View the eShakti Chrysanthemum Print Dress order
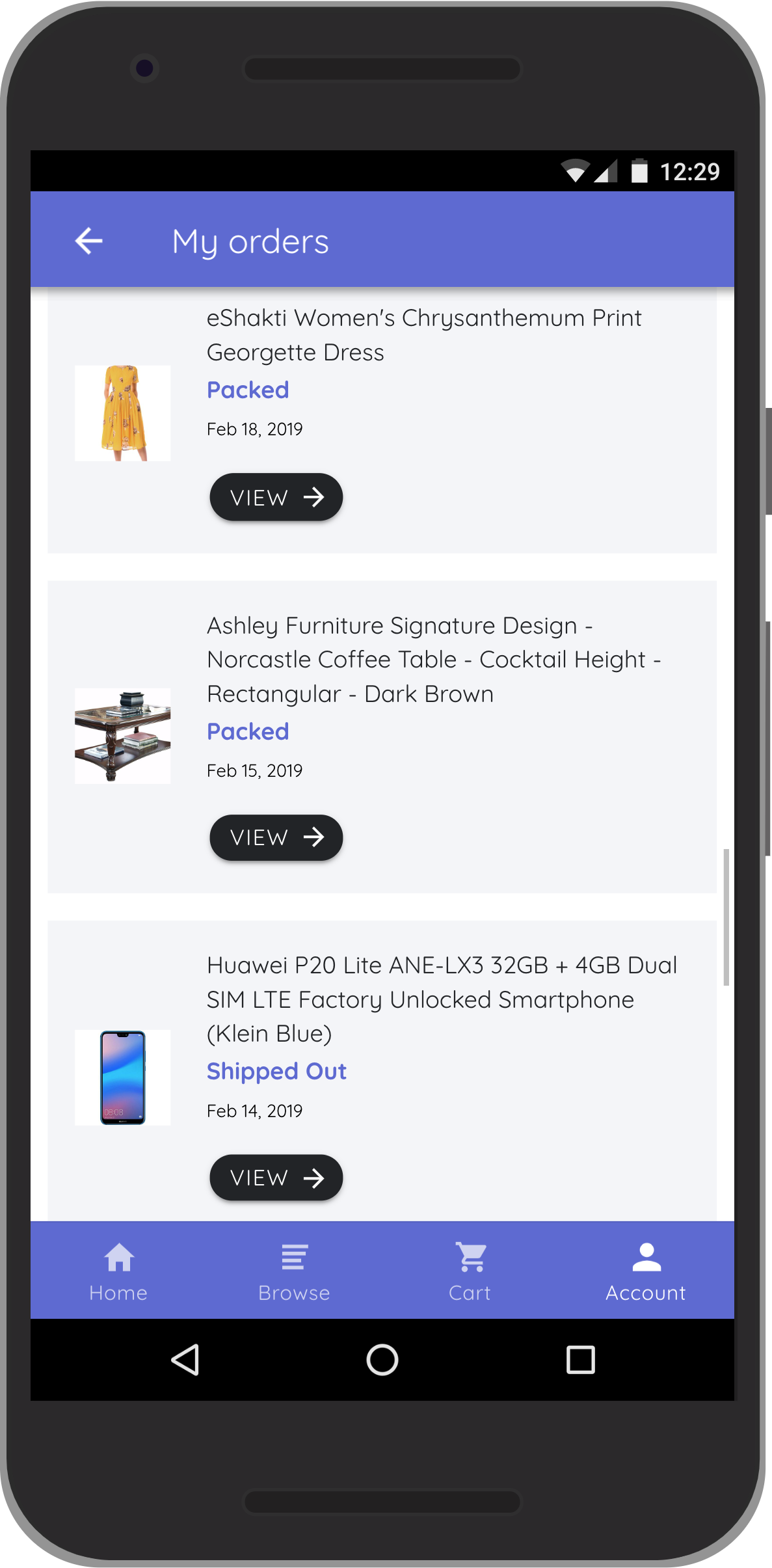 [276, 497]
